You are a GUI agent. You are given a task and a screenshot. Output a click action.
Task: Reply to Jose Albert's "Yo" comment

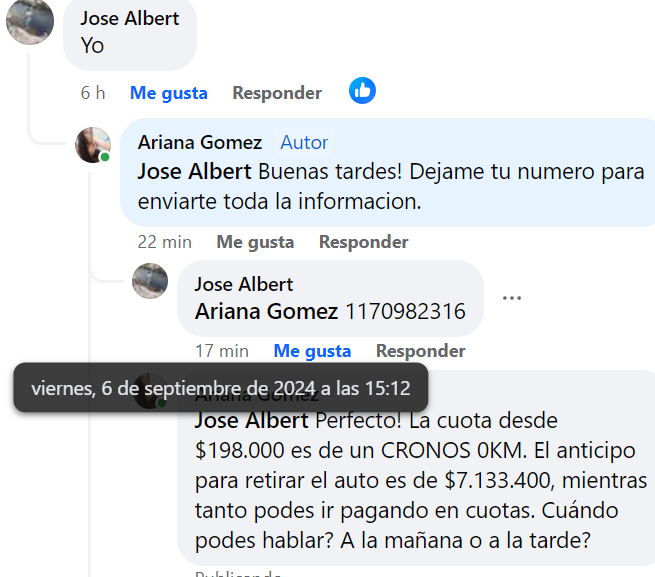pos(277,93)
